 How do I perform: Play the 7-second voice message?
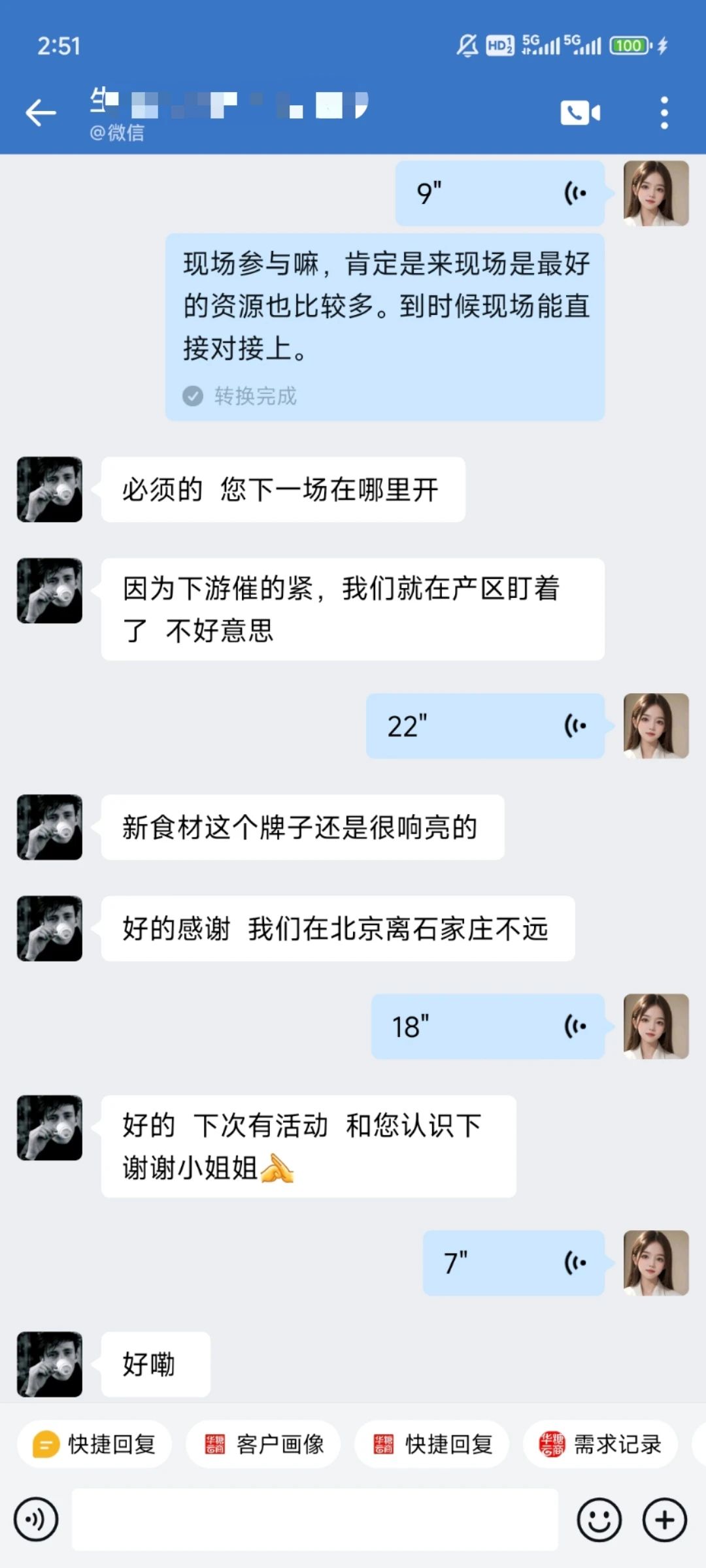pos(514,1263)
